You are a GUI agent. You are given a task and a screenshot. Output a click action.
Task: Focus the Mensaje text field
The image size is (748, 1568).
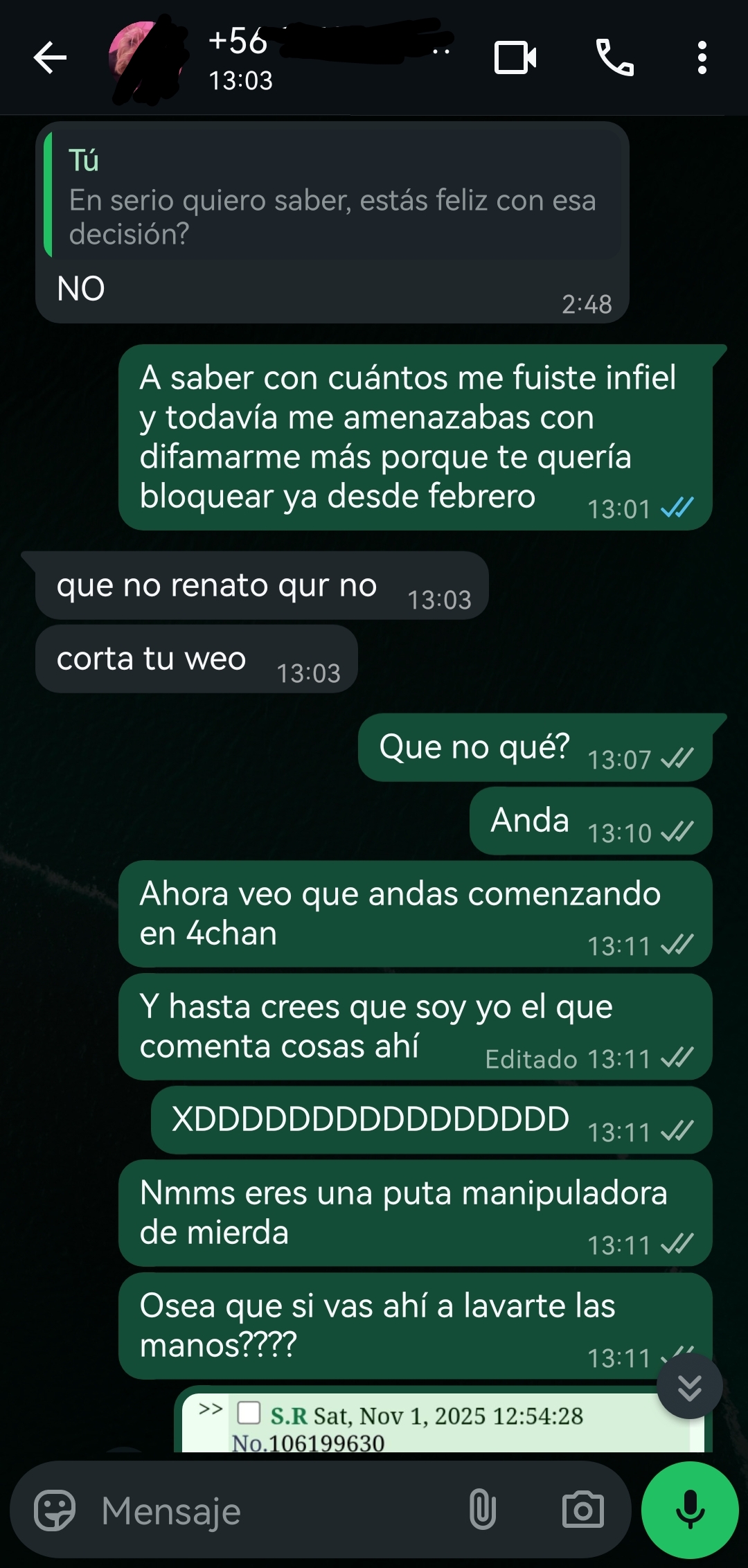pos(277,1510)
